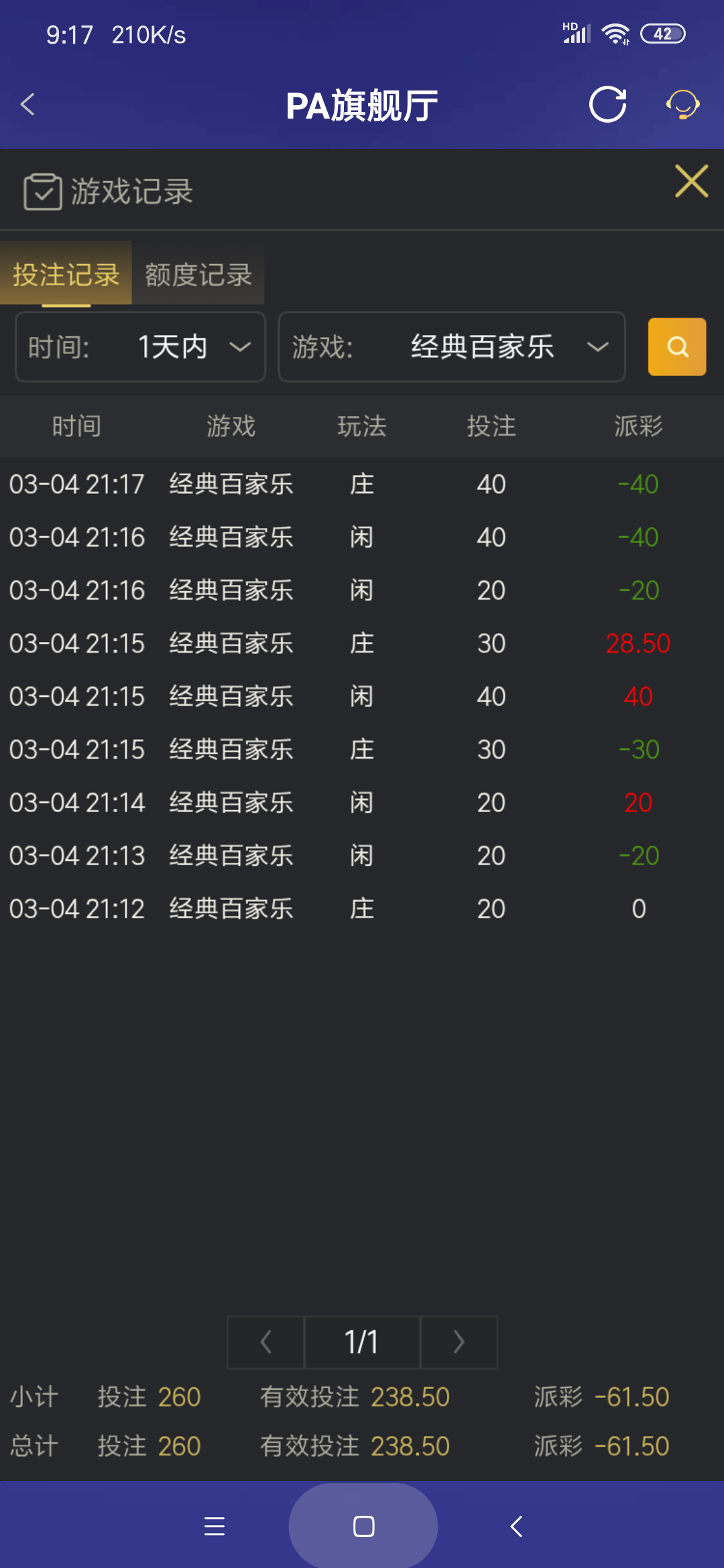Image resolution: width=724 pixels, height=1568 pixels.
Task: Tap the back arrow beside PA旗舰厅
Action: click(x=27, y=105)
